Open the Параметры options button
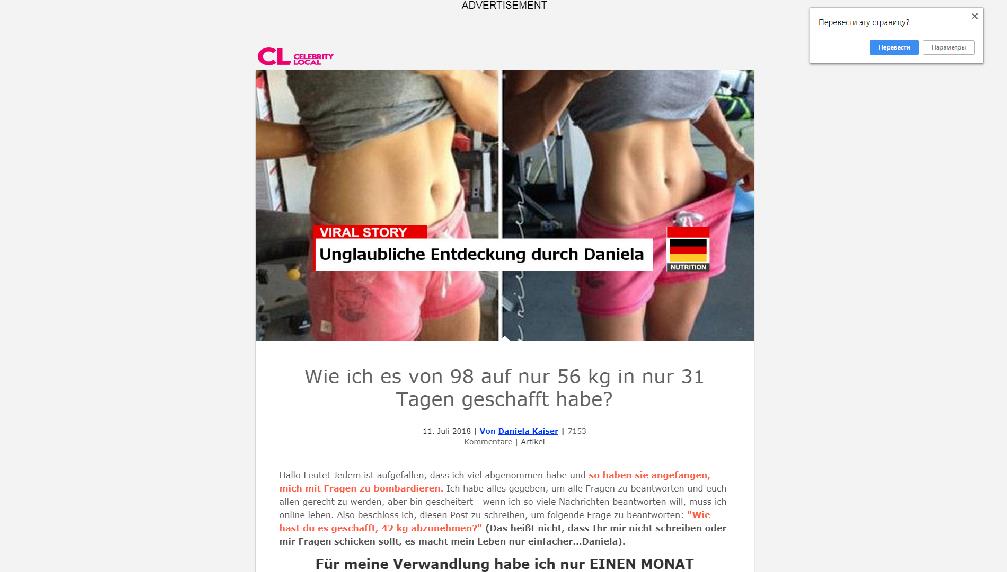Image resolution: width=1007 pixels, height=572 pixels. click(948, 48)
